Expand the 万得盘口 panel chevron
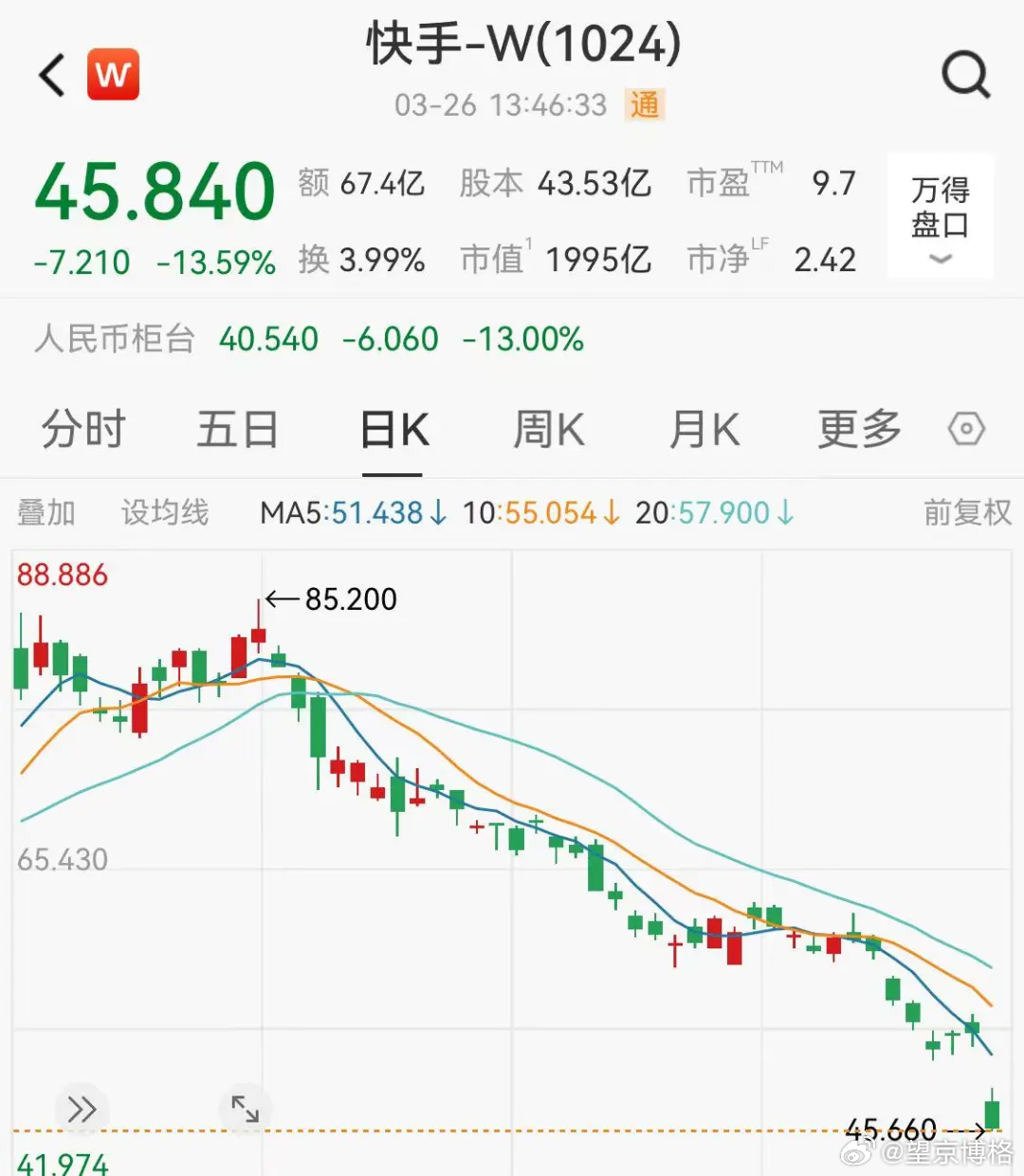The height and width of the screenshot is (1176, 1024). (940, 258)
